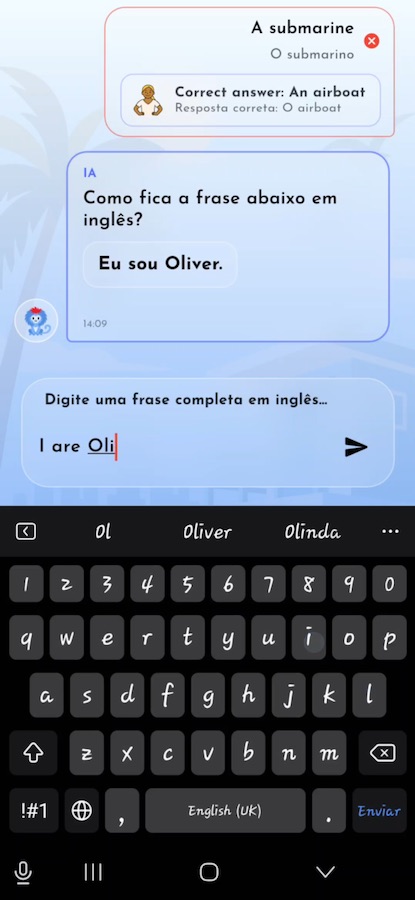Insert a space with English (UK) bar

click(225, 810)
